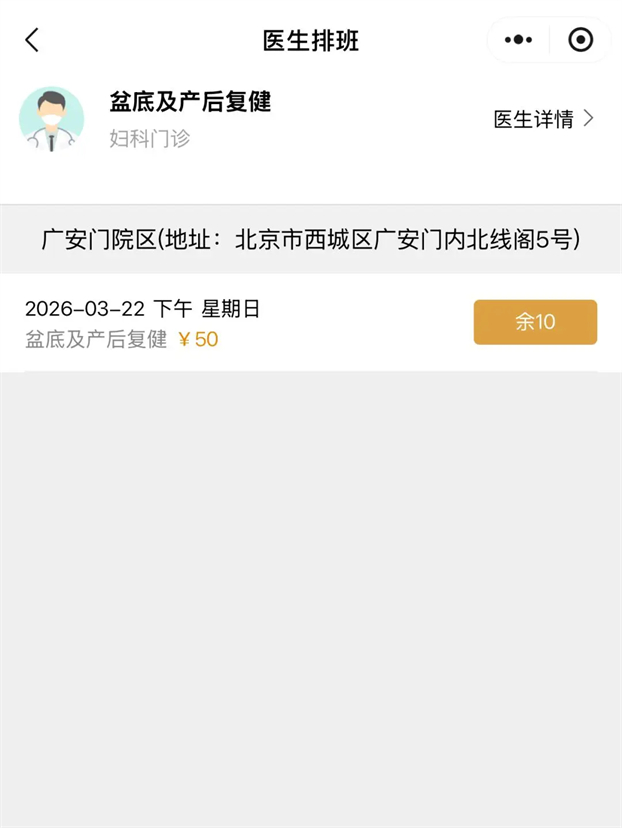Open 医生详情 doctor details

[543, 119]
